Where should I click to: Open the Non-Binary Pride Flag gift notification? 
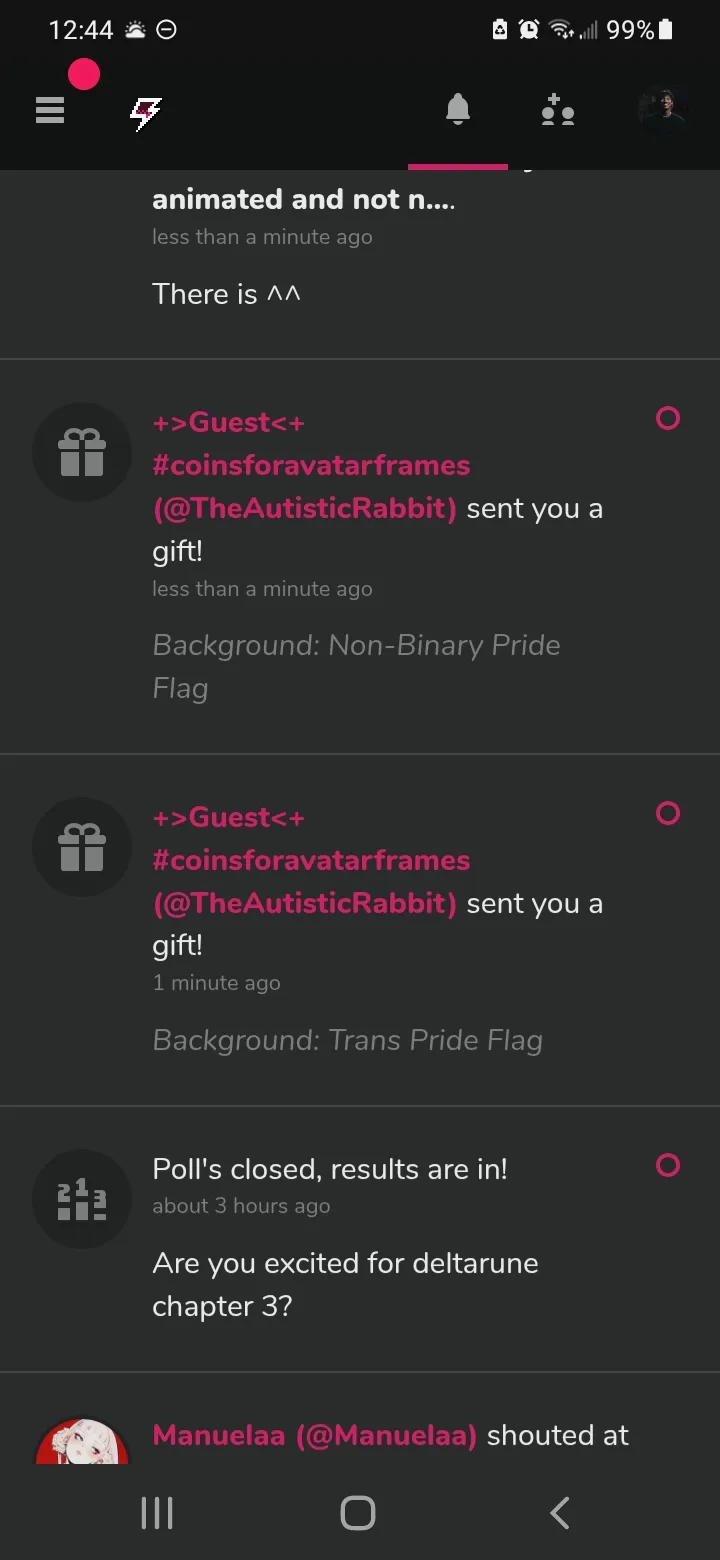(x=360, y=556)
